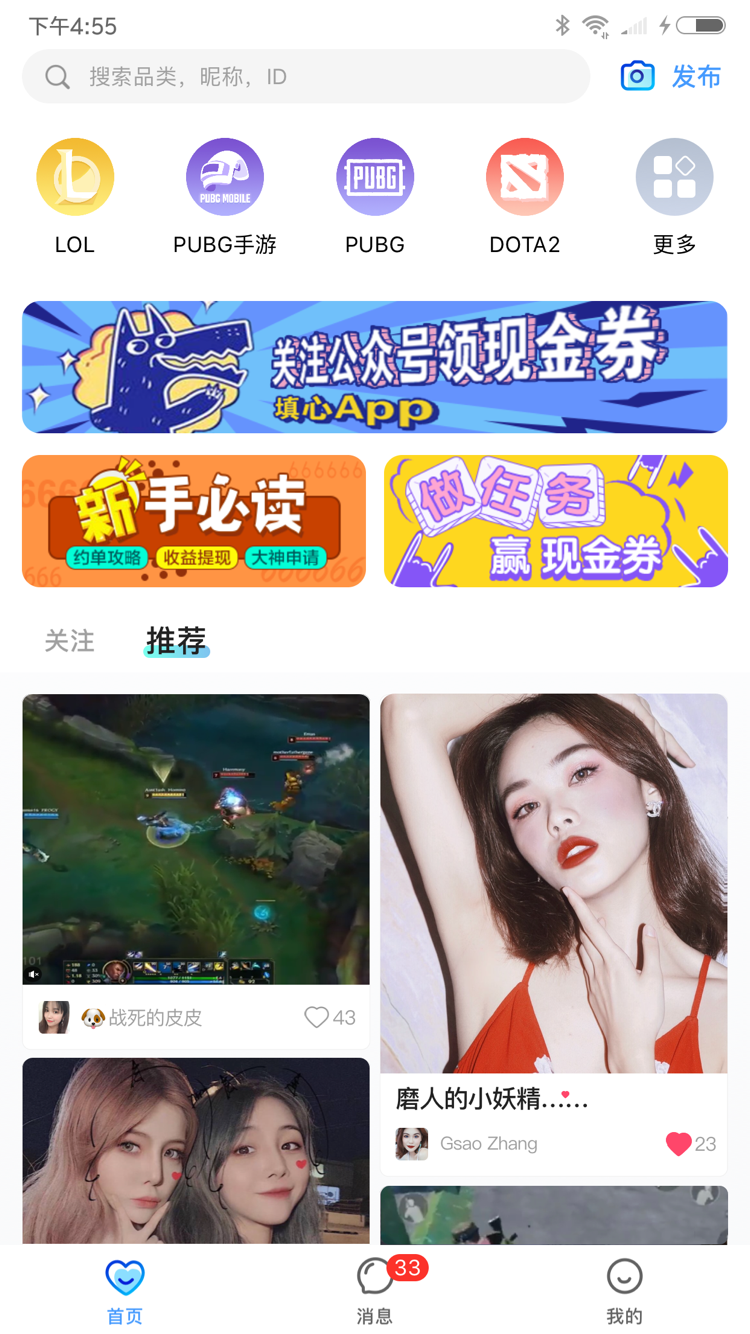The image size is (750, 1334).
Task: Tap the search bar to search by ID
Action: (300, 76)
